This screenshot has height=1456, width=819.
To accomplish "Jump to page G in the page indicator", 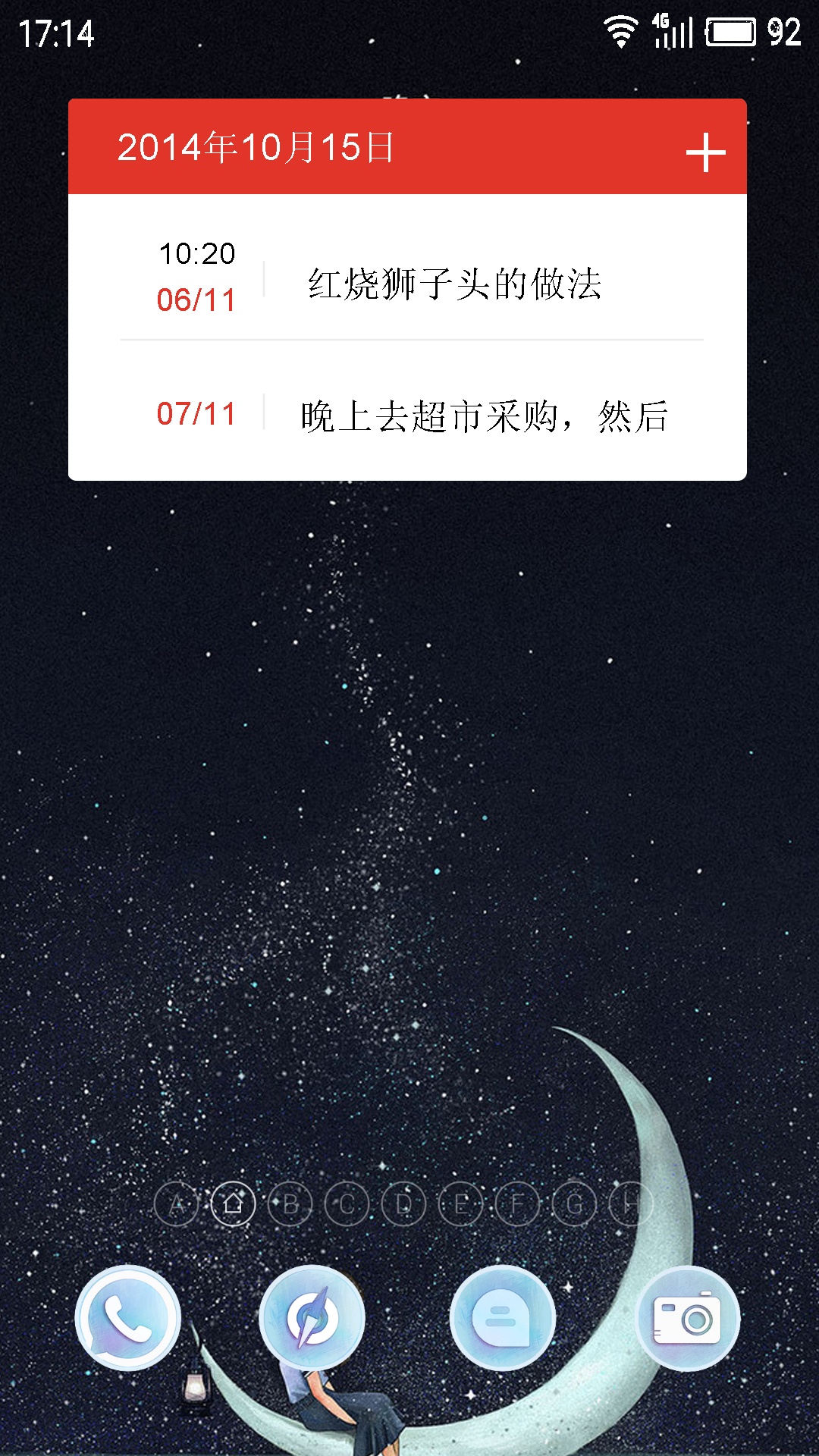I will tap(575, 1203).
